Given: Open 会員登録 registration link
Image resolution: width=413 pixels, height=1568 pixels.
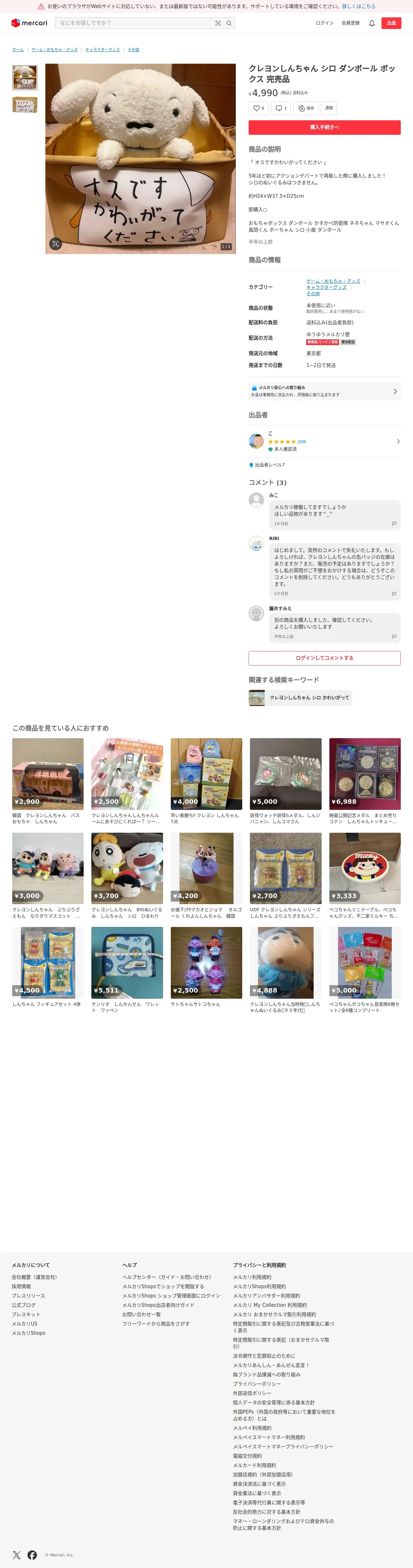Looking at the screenshot, I should tap(350, 23).
